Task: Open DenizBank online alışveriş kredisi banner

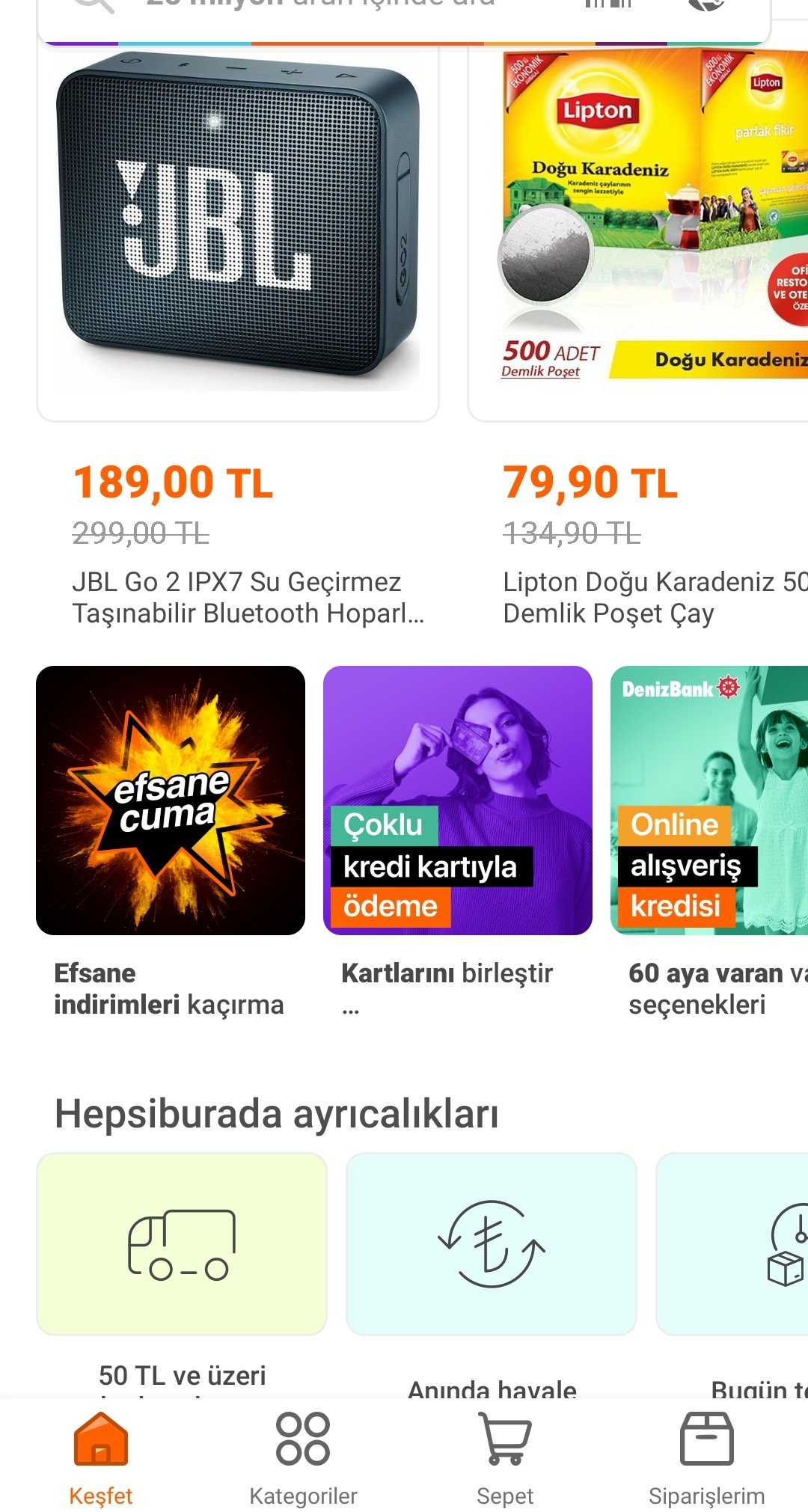Action: 709,801
